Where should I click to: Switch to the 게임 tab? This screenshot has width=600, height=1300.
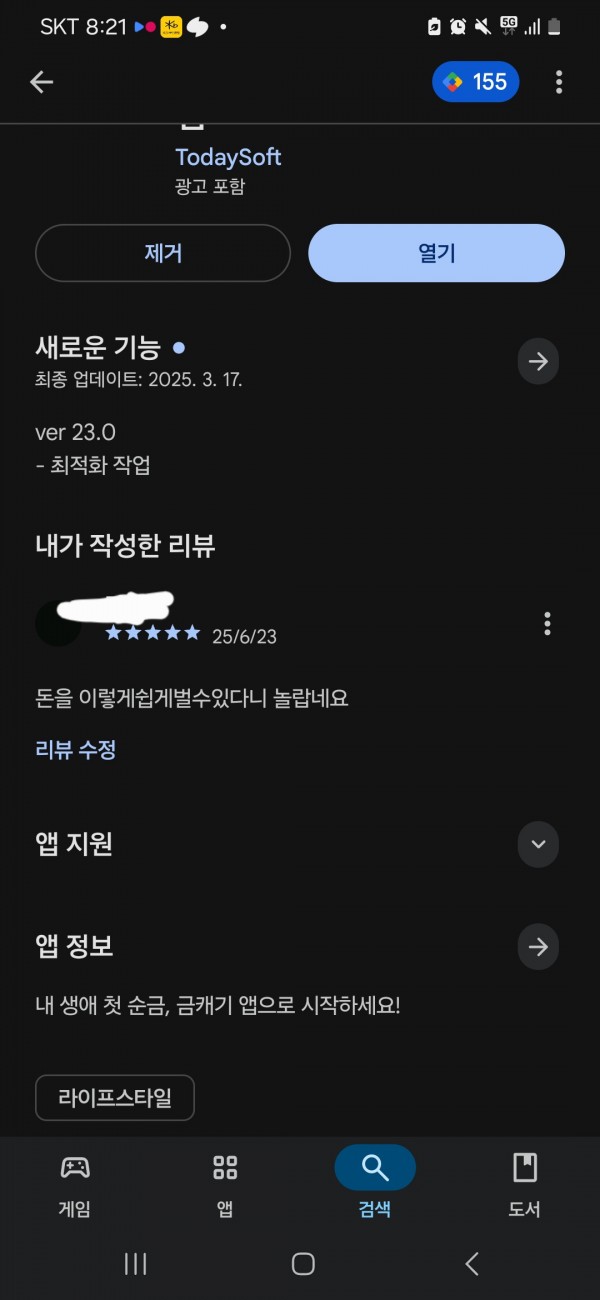[x=75, y=1183]
